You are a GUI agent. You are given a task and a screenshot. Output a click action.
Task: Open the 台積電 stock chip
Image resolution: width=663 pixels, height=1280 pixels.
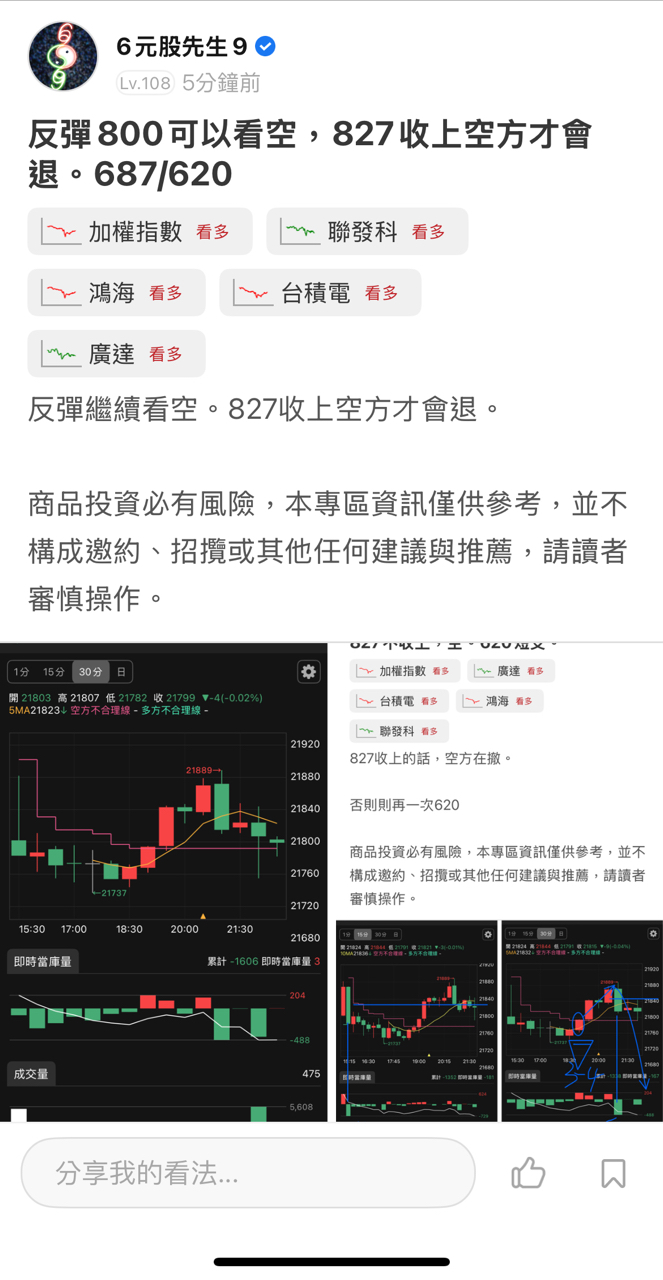coord(319,293)
